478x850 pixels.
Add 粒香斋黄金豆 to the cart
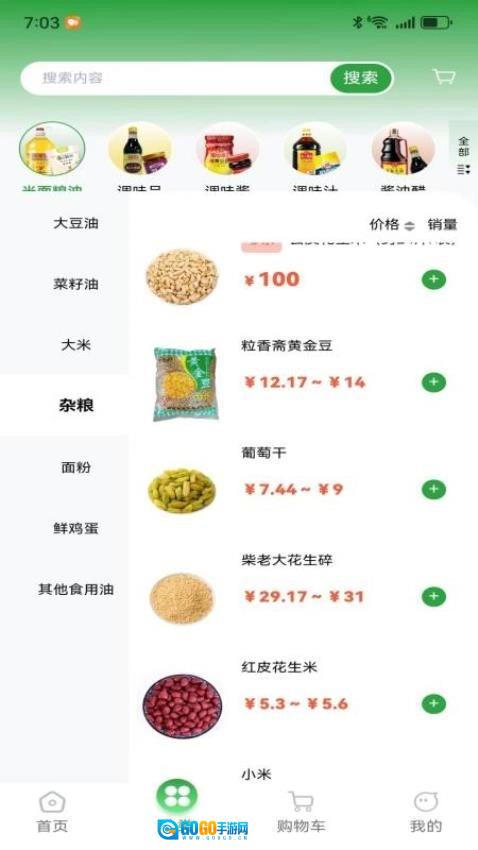(x=434, y=382)
